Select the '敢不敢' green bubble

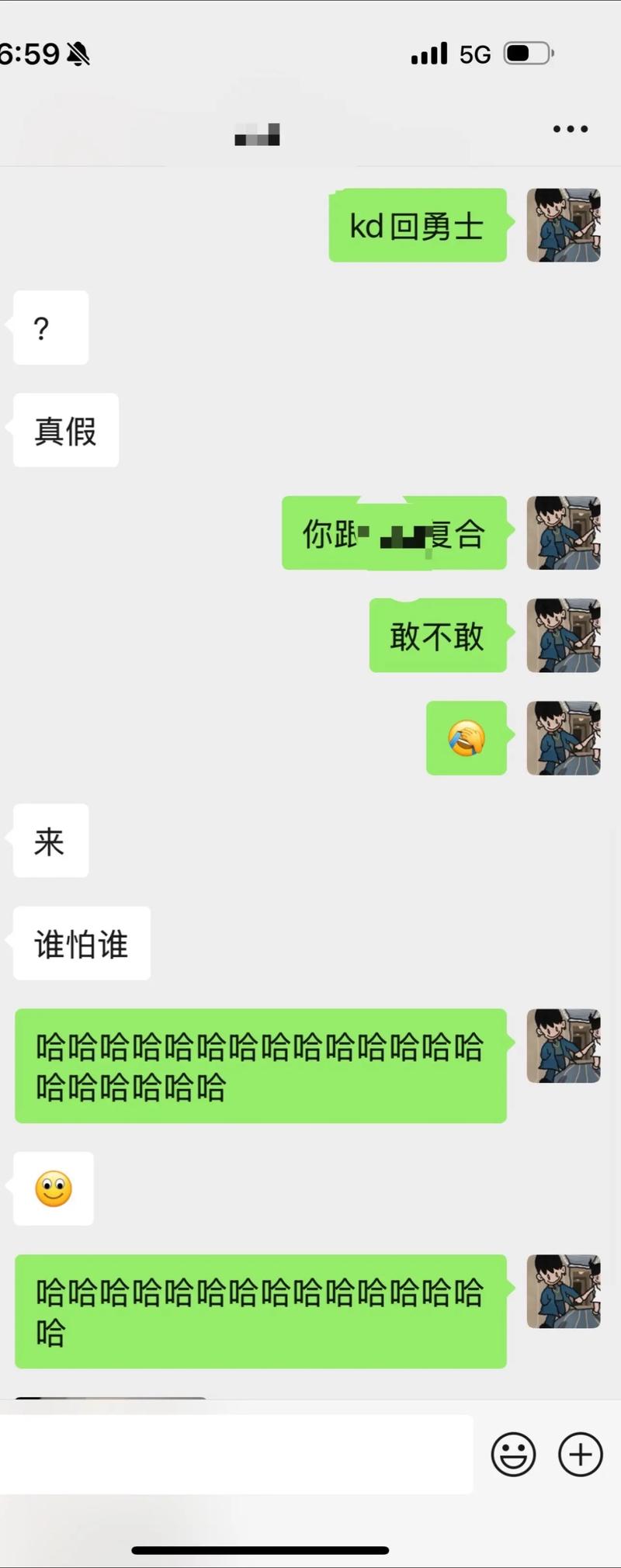click(x=438, y=636)
